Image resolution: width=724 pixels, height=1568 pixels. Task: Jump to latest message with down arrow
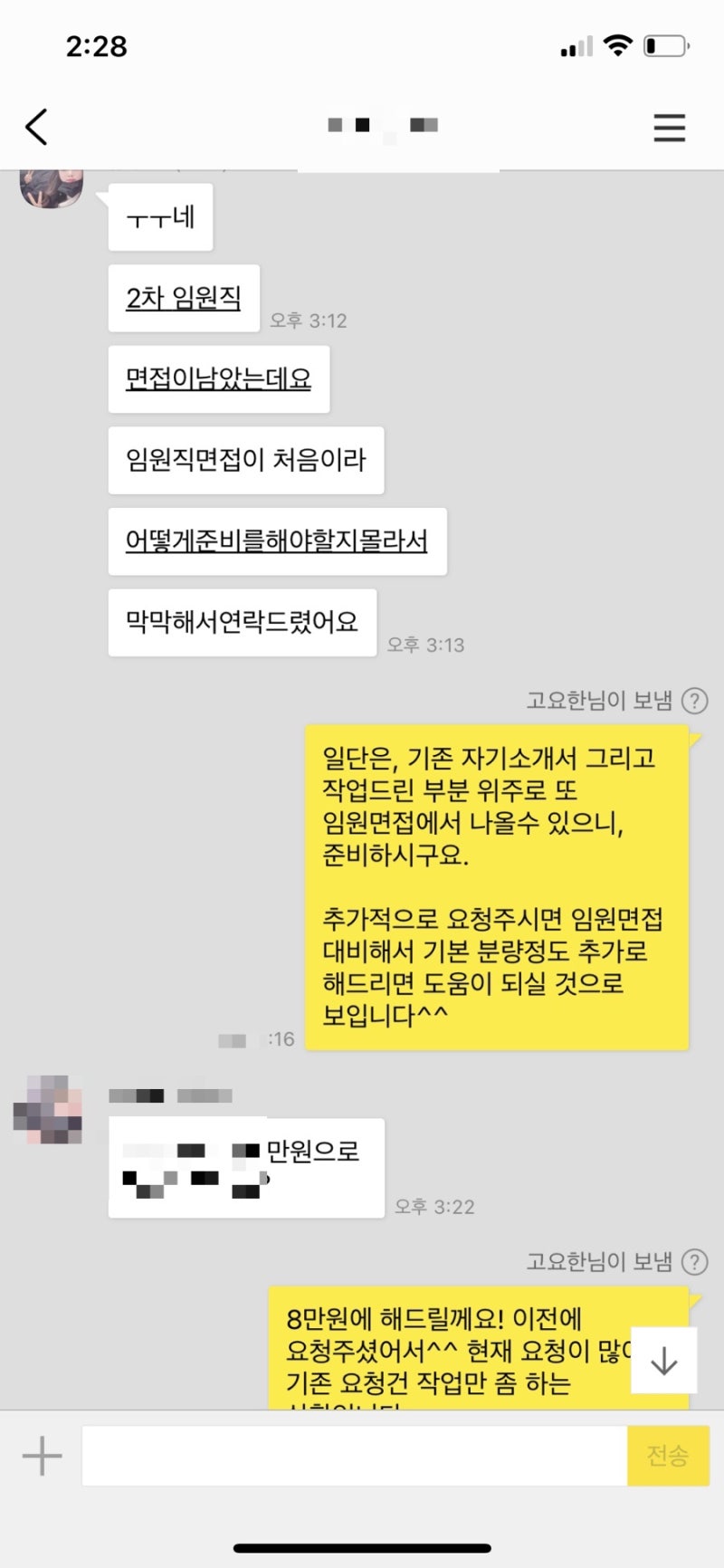(x=663, y=1361)
